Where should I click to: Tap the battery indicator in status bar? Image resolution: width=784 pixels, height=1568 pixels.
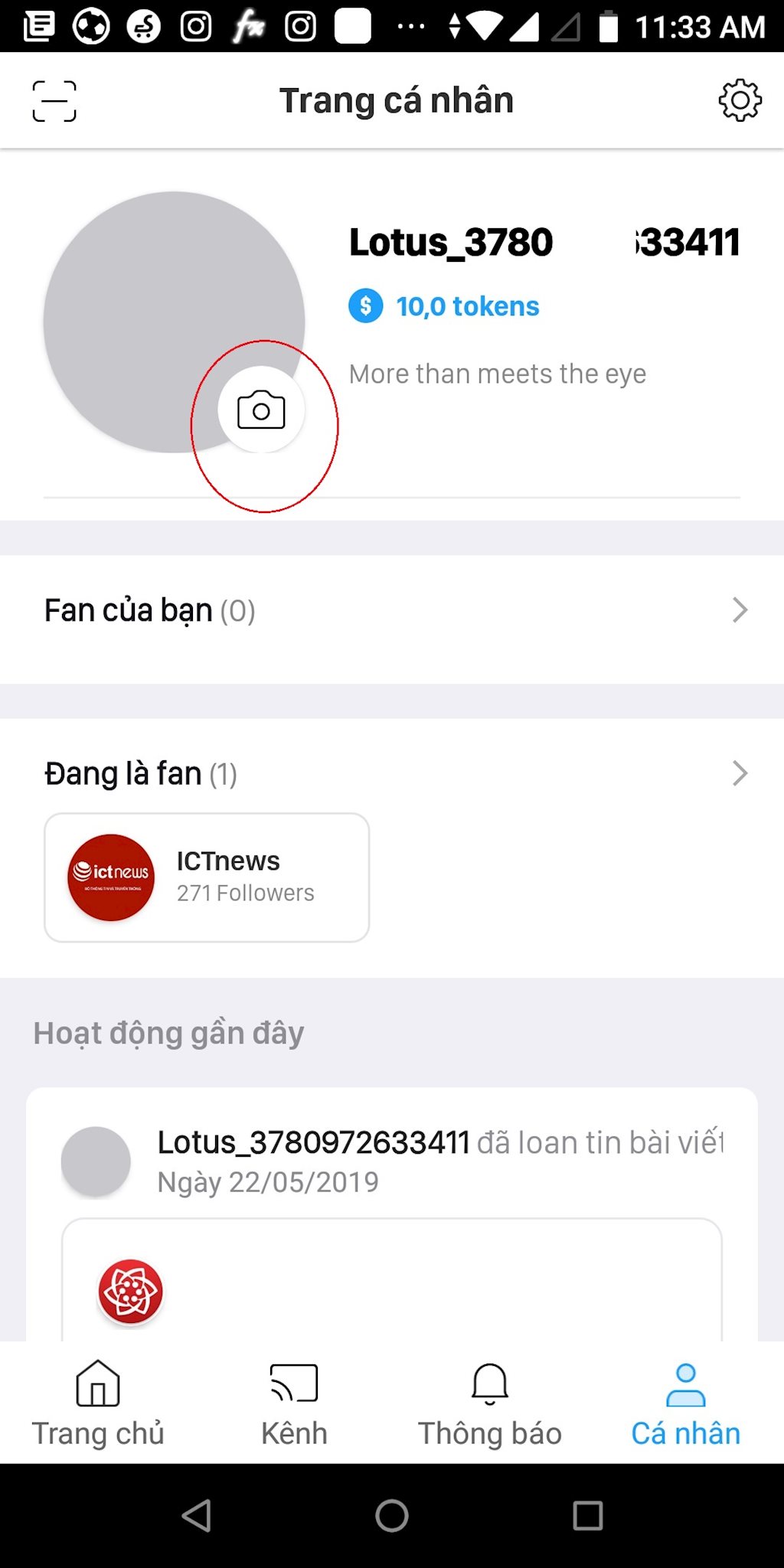point(609,25)
